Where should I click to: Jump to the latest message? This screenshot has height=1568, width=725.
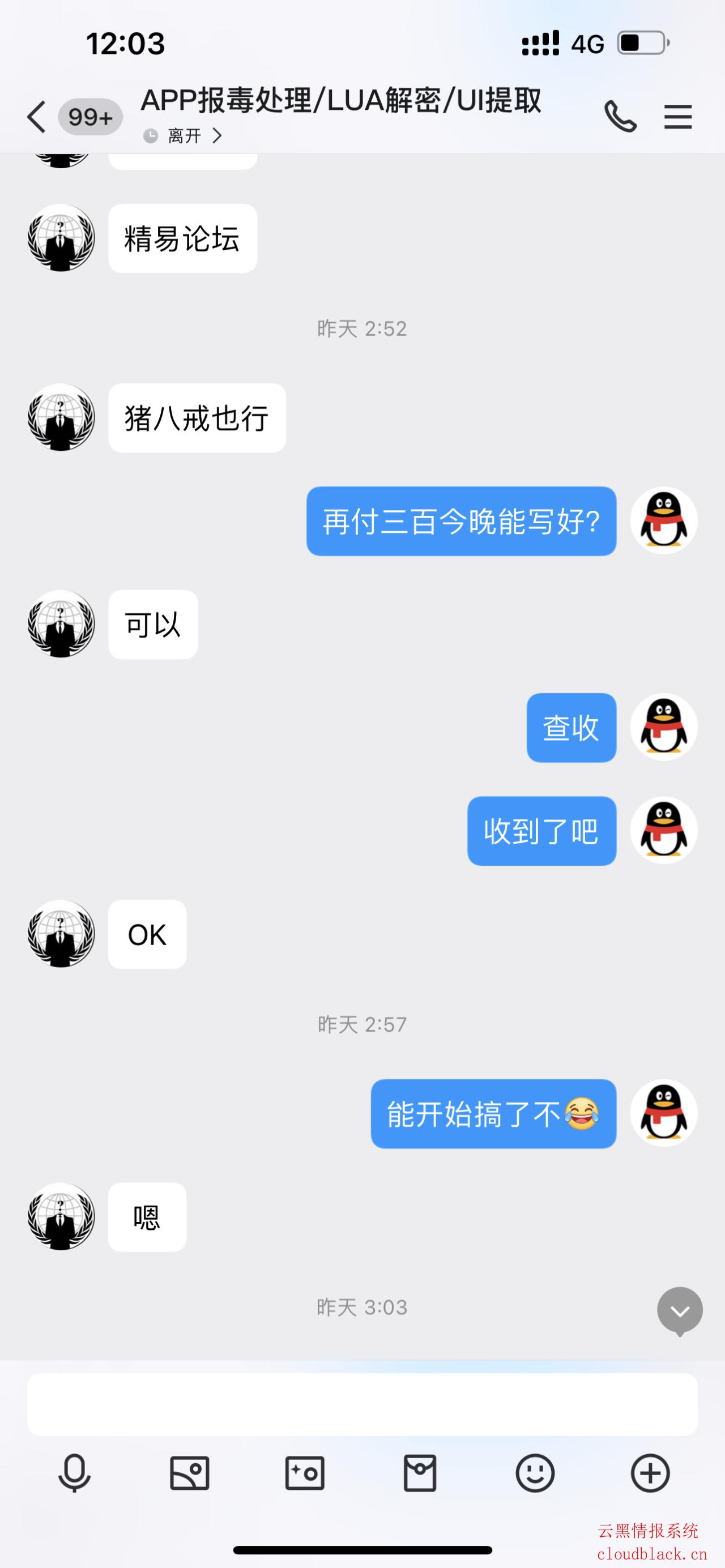coord(679,1310)
